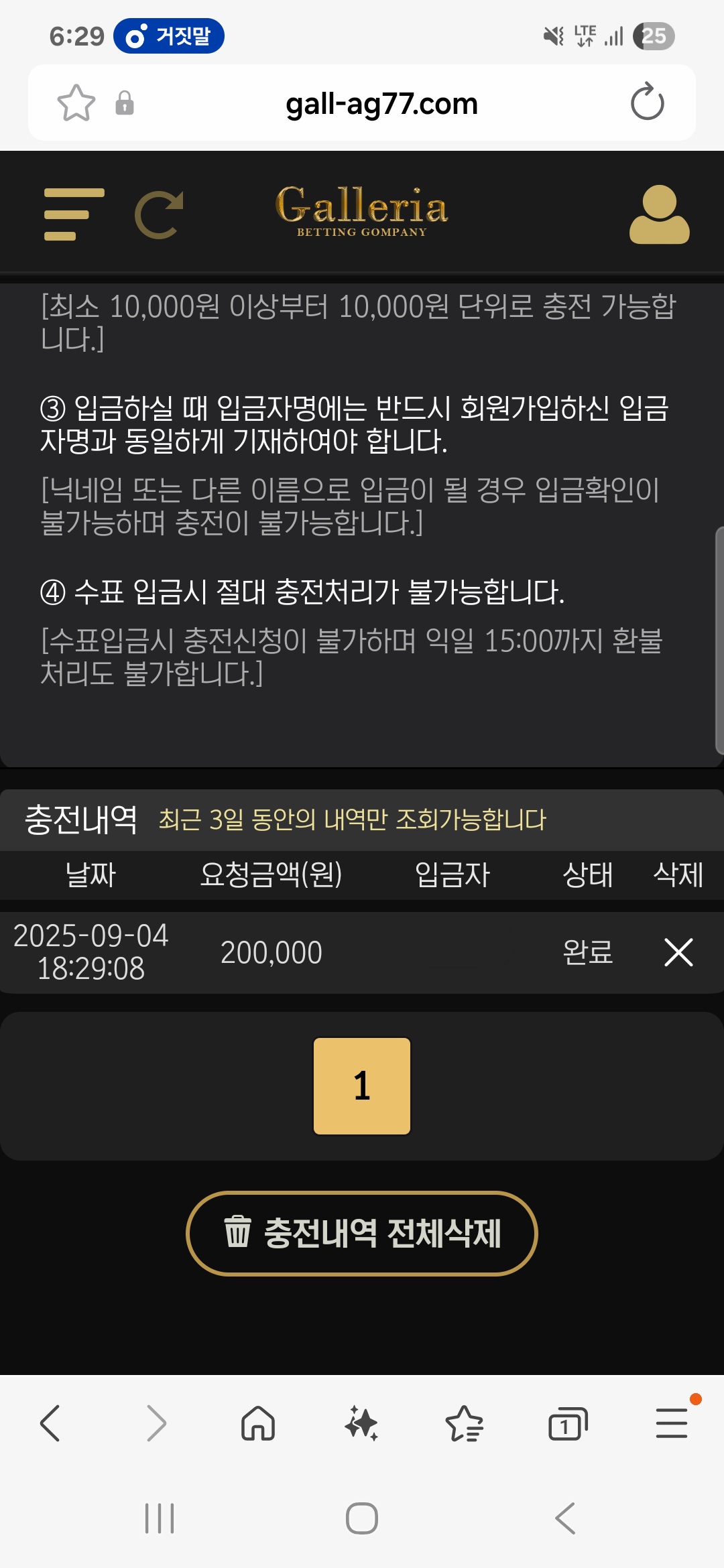Bookmark this page with the star icon
Screen dimensions: 724x1568
[x=76, y=103]
